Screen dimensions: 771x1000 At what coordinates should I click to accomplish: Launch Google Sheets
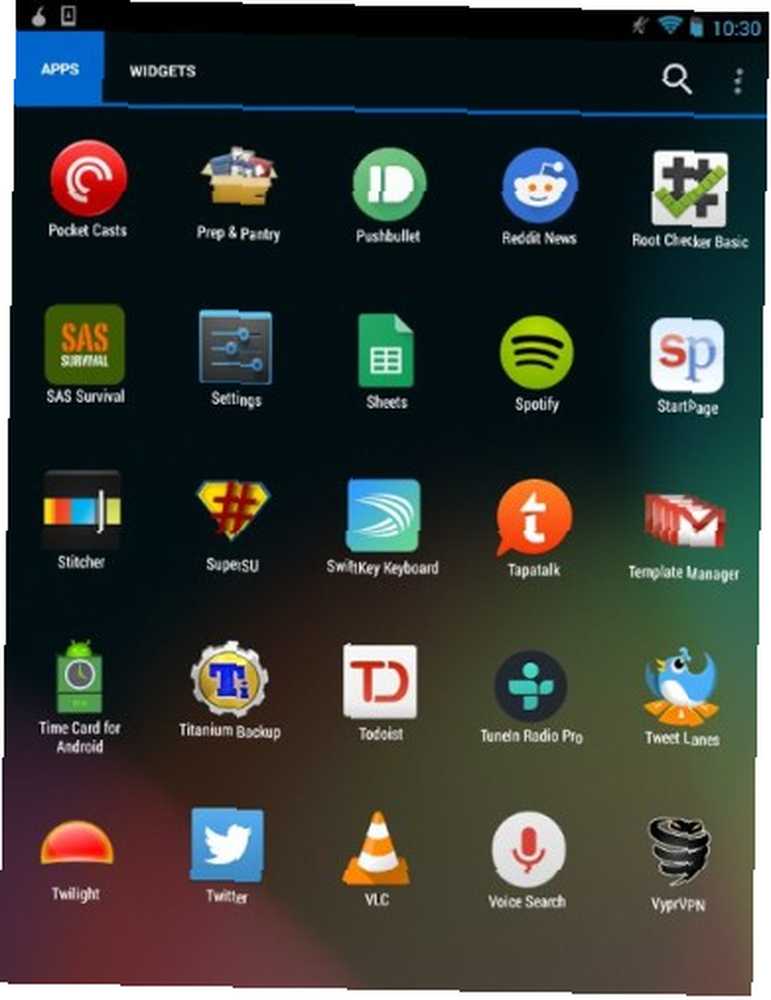[x=387, y=351]
